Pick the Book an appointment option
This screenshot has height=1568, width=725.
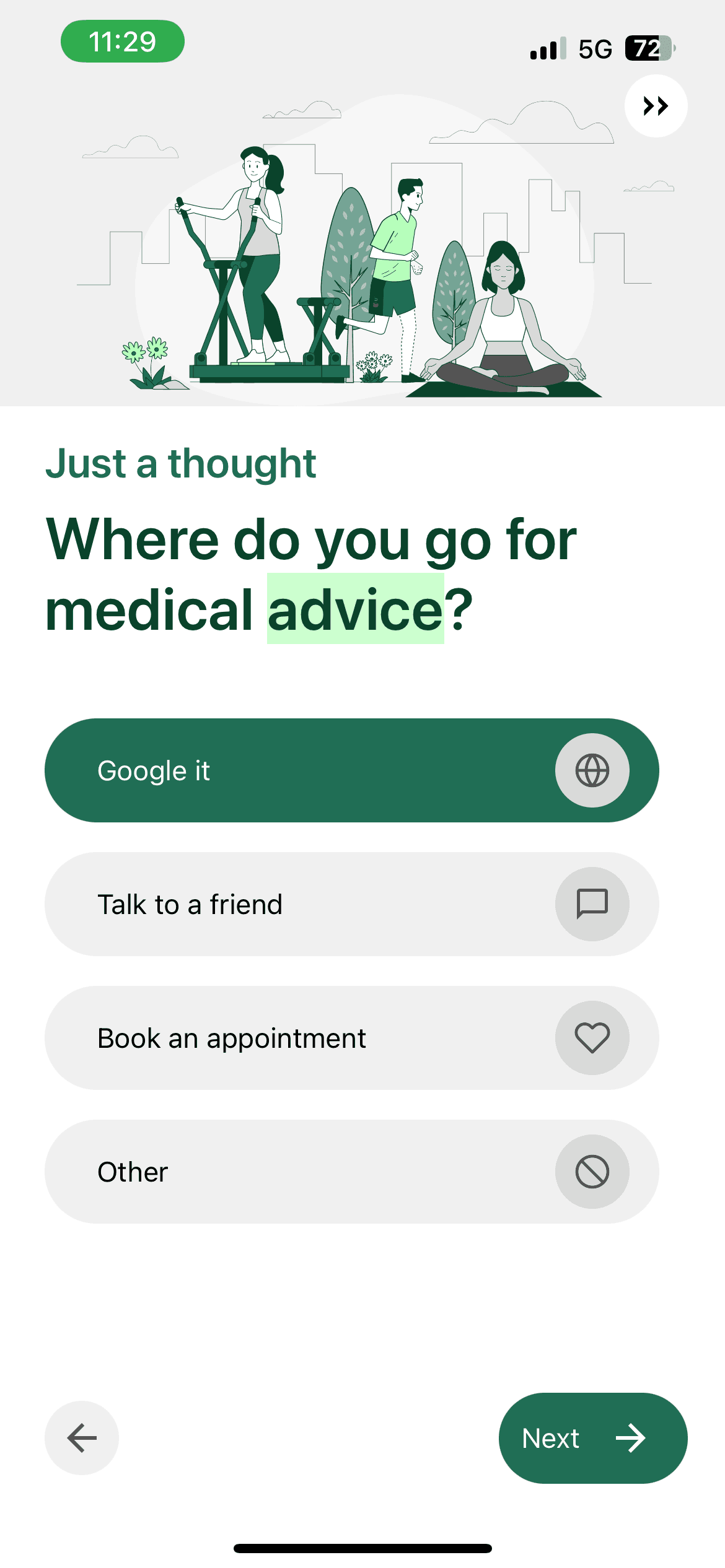click(x=351, y=1038)
